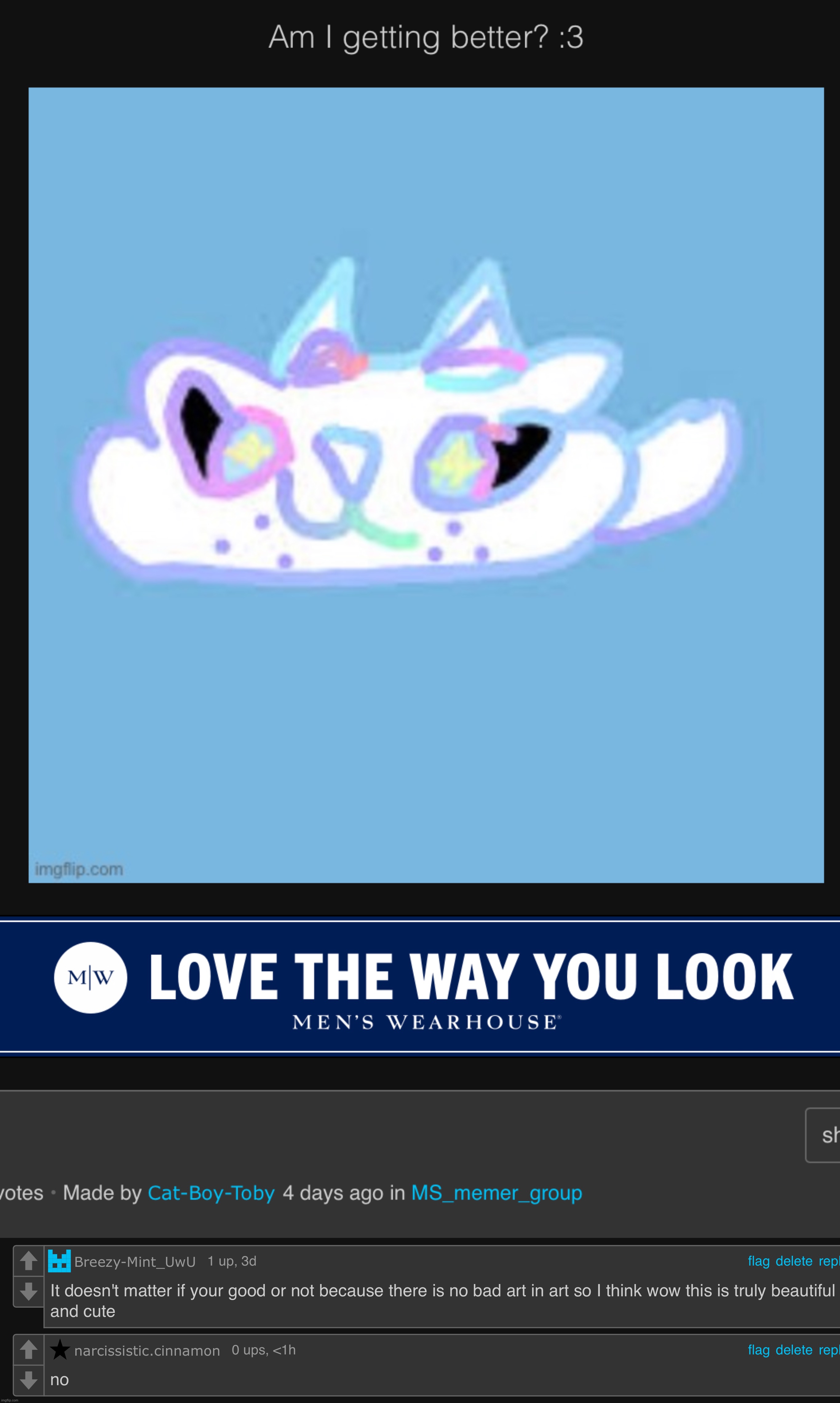
Task: Flag narcissistic.cinnamon's comment
Action: click(x=758, y=1349)
